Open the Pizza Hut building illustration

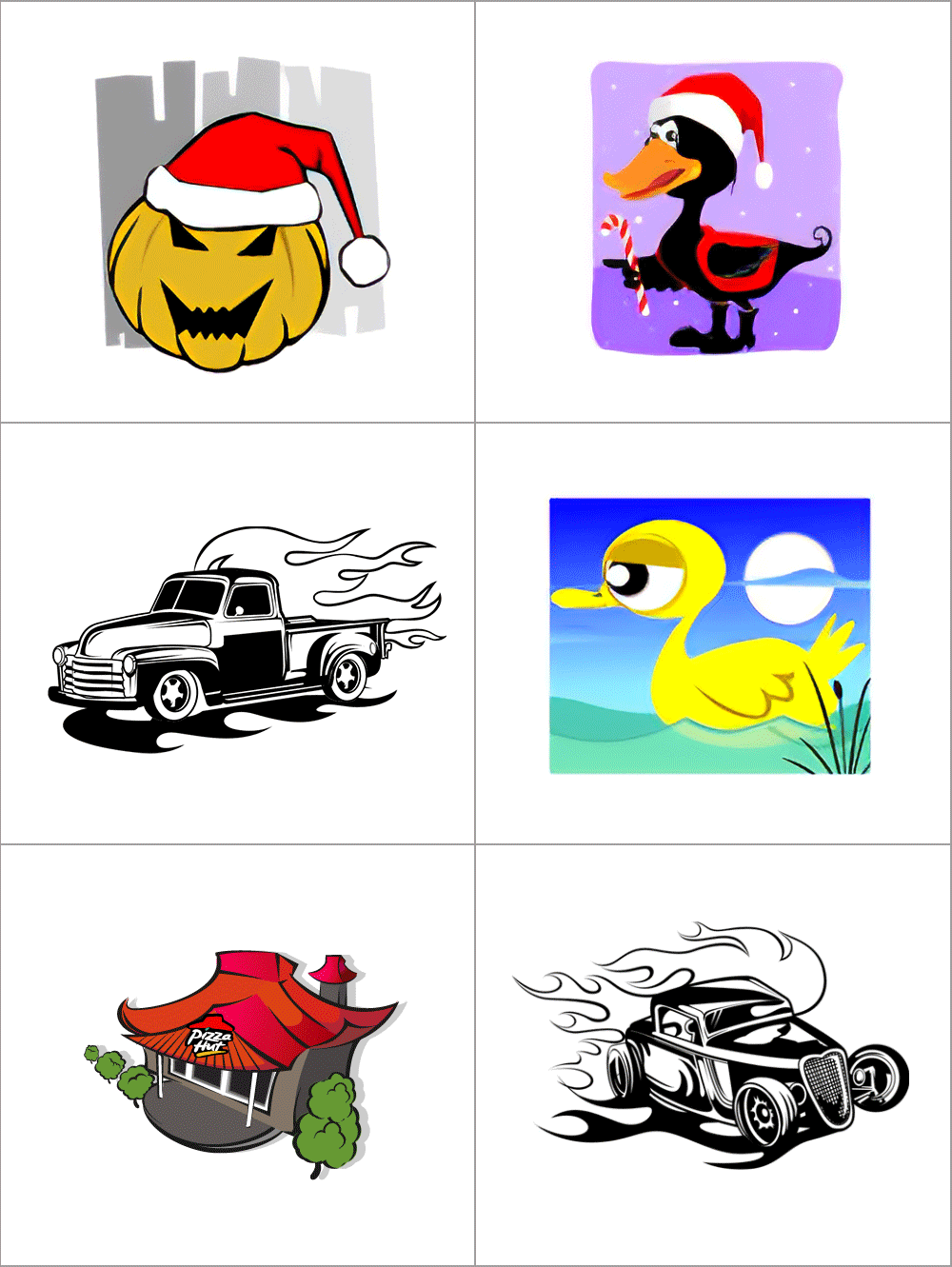coord(238,1057)
